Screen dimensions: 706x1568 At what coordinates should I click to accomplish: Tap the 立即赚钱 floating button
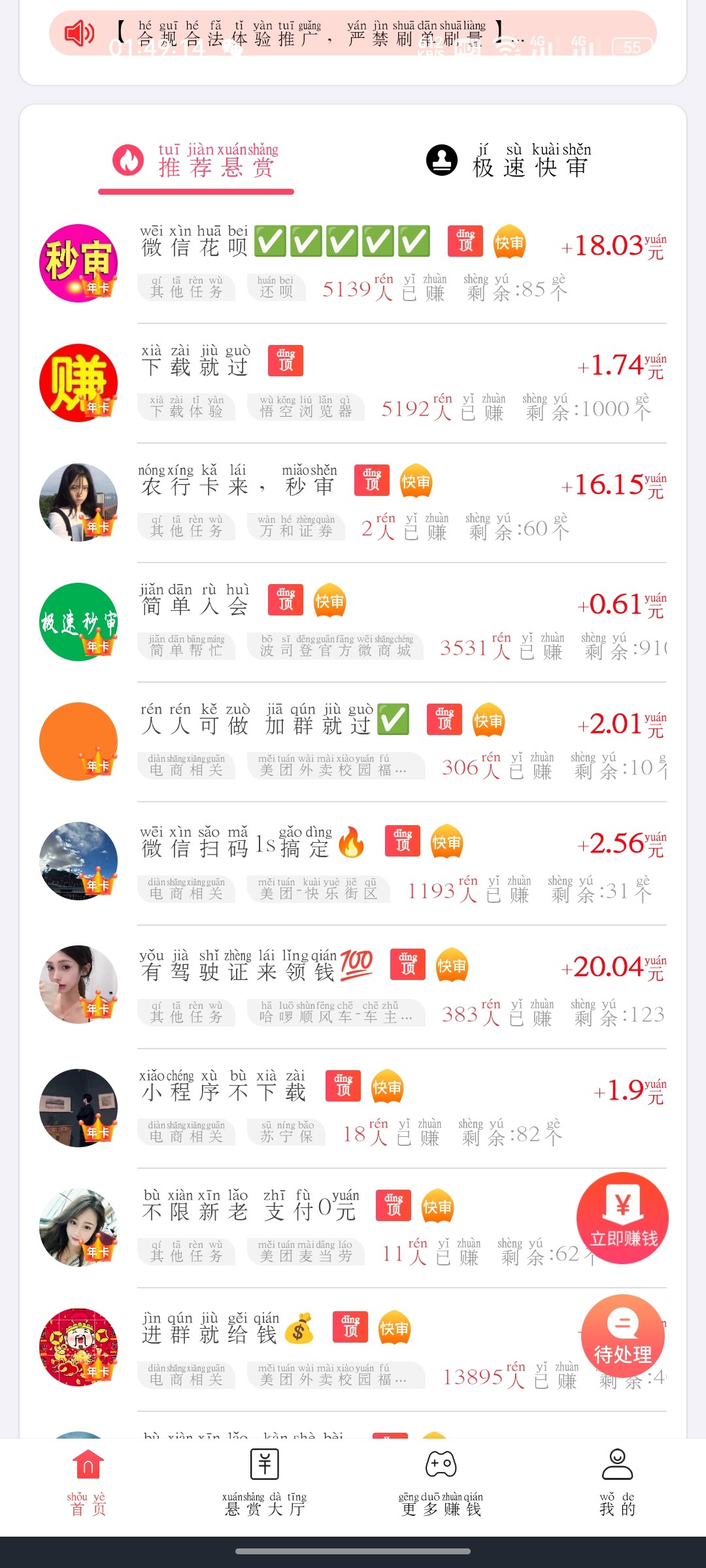pyautogui.click(x=622, y=1218)
